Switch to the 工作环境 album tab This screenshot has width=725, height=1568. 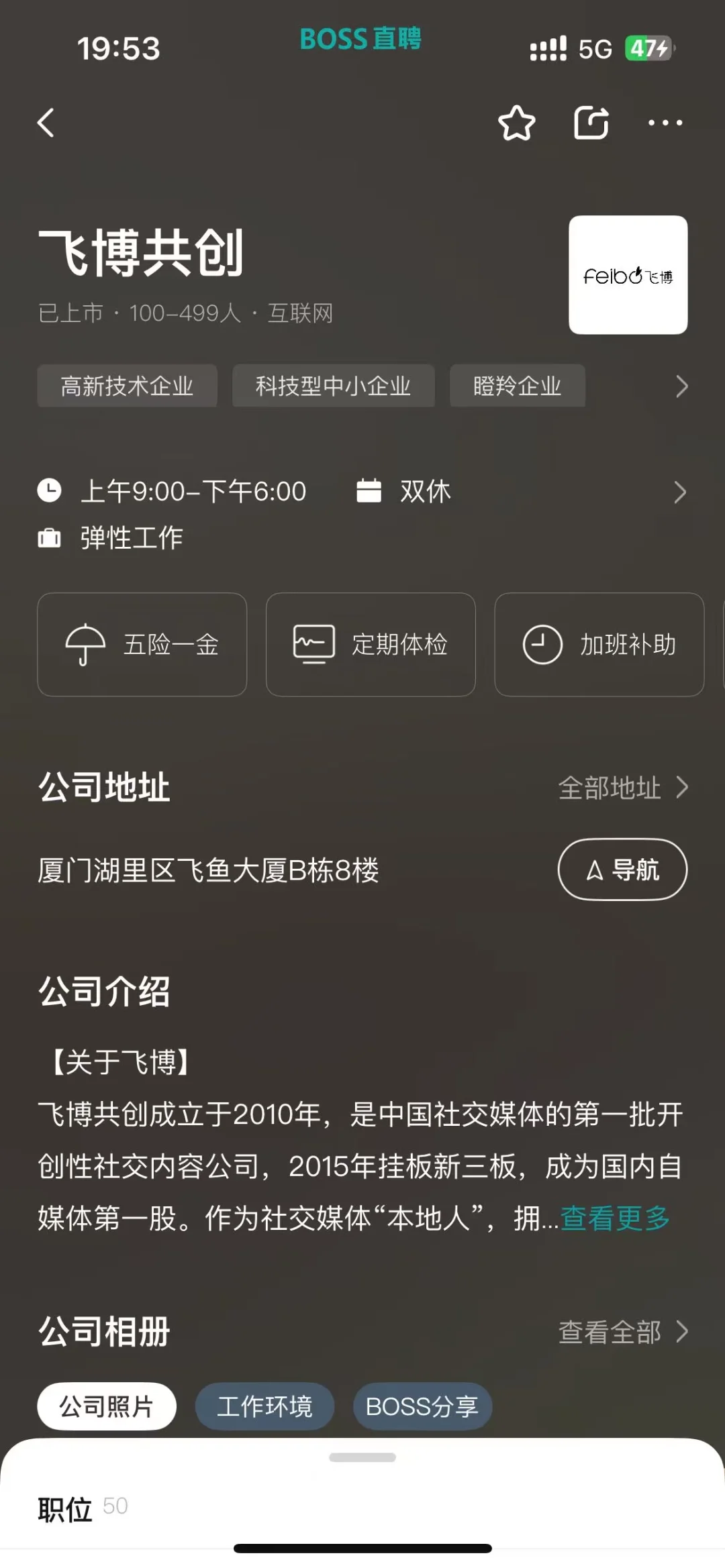pyautogui.click(x=264, y=1406)
